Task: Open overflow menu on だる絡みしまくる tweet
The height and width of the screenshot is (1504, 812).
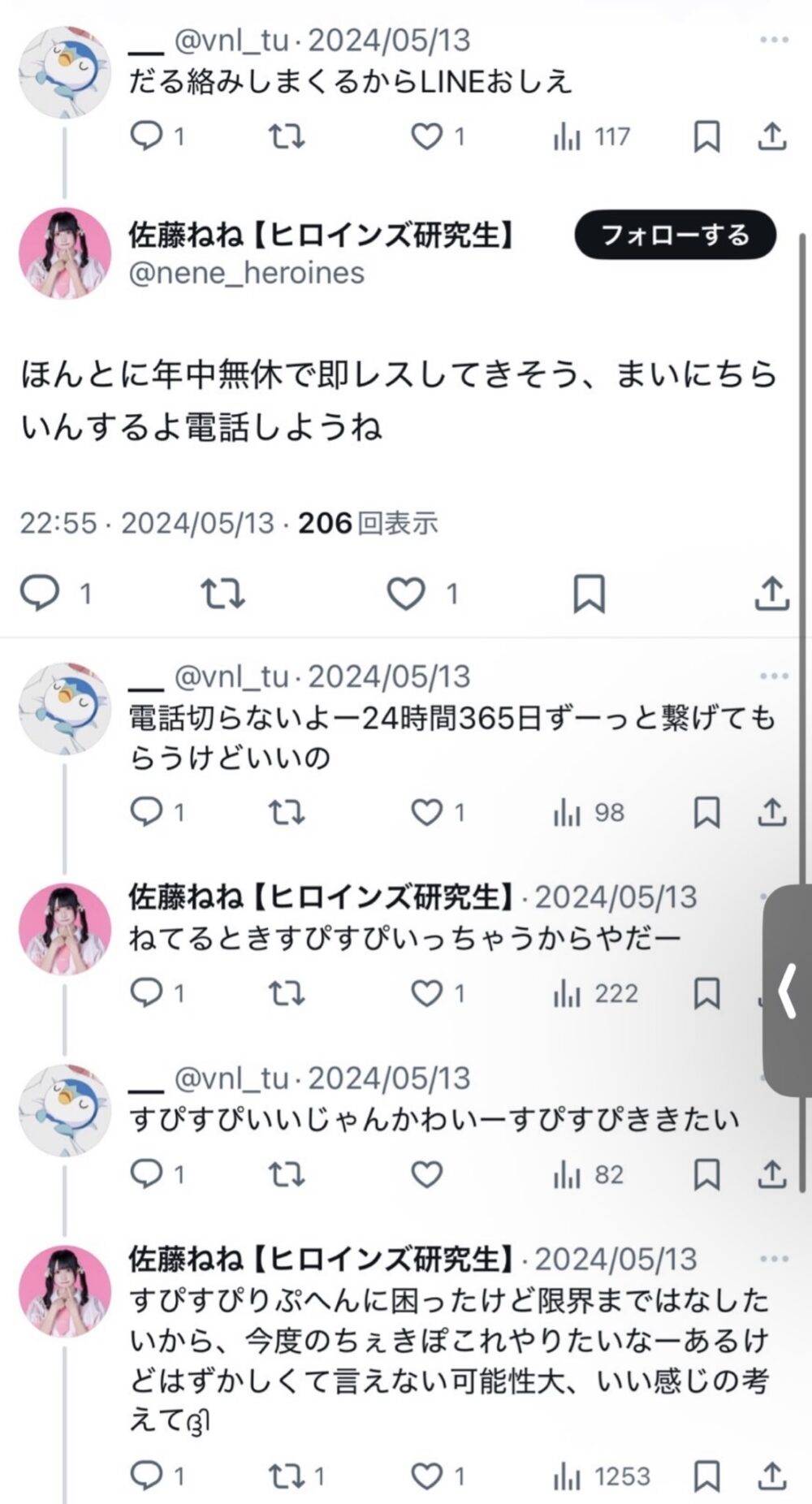Action: 773,40
